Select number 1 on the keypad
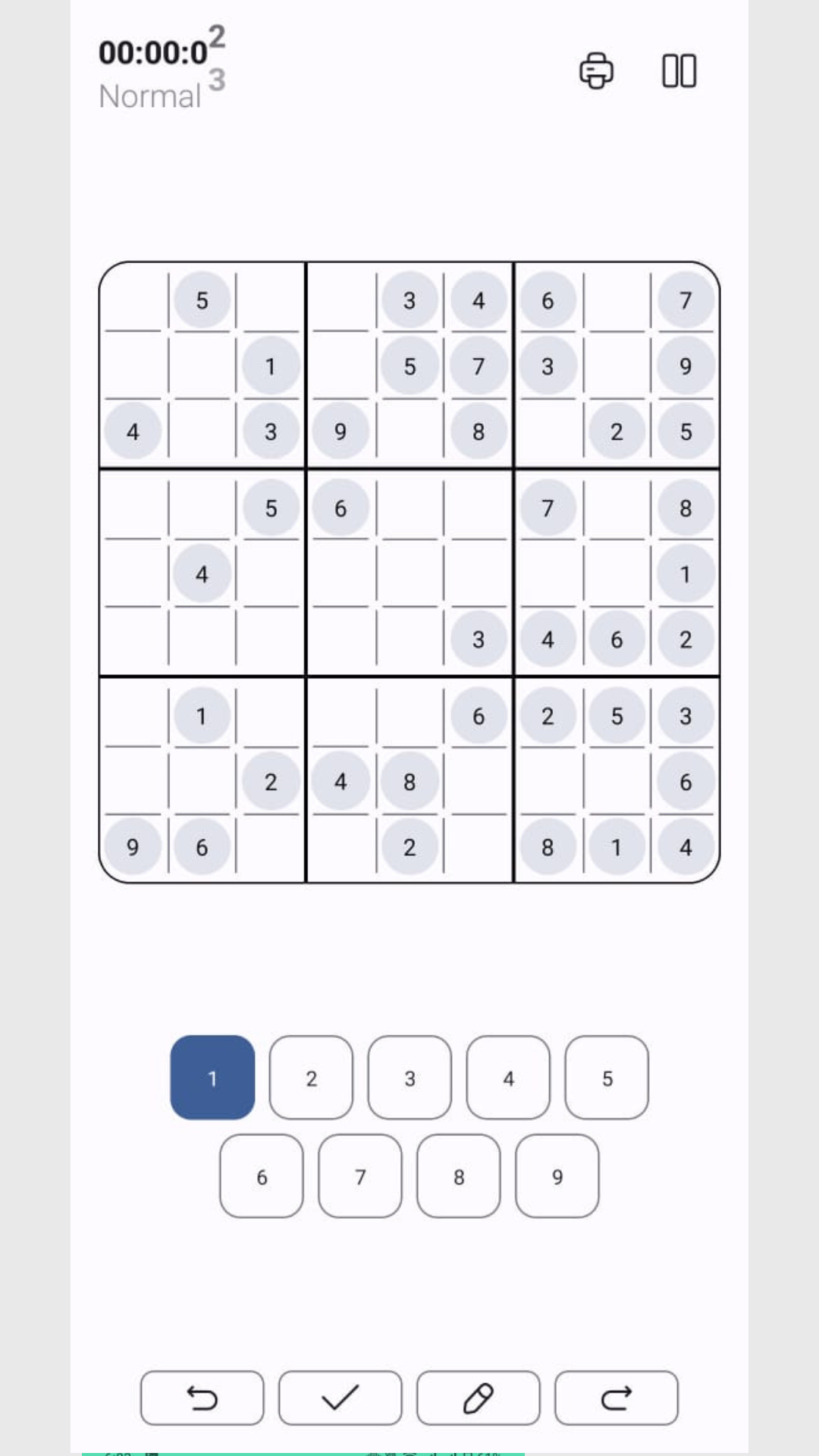 click(212, 1078)
